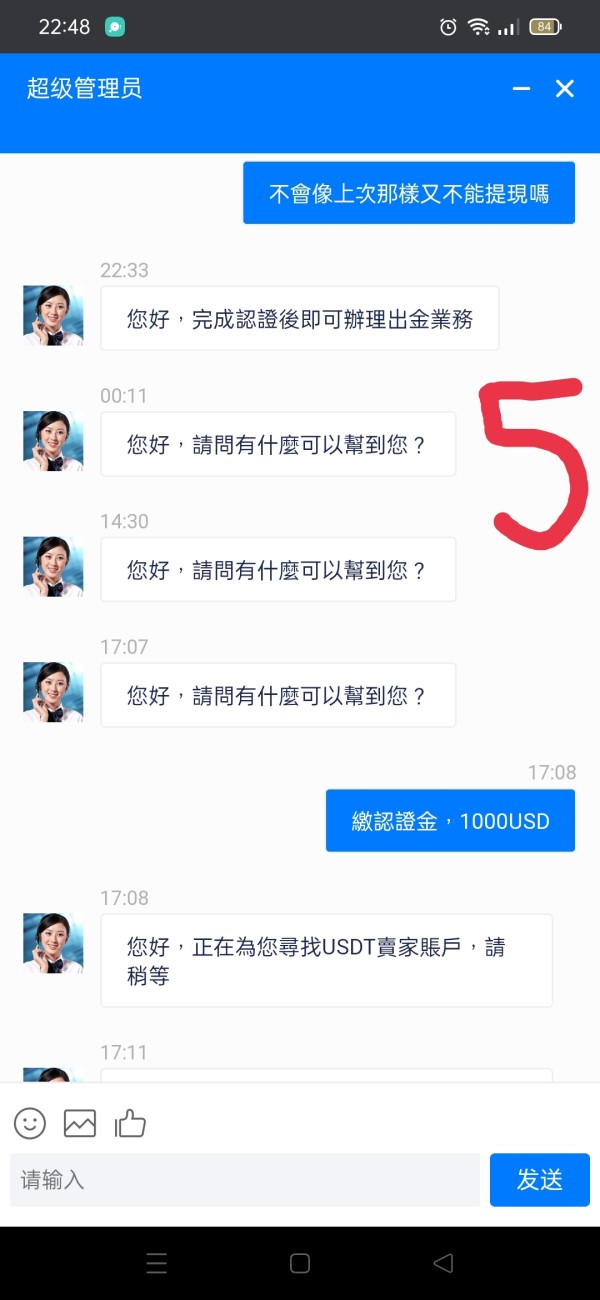Send a thumbs-up rating
This screenshot has width=600, height=1300.
click(131, 1123)
